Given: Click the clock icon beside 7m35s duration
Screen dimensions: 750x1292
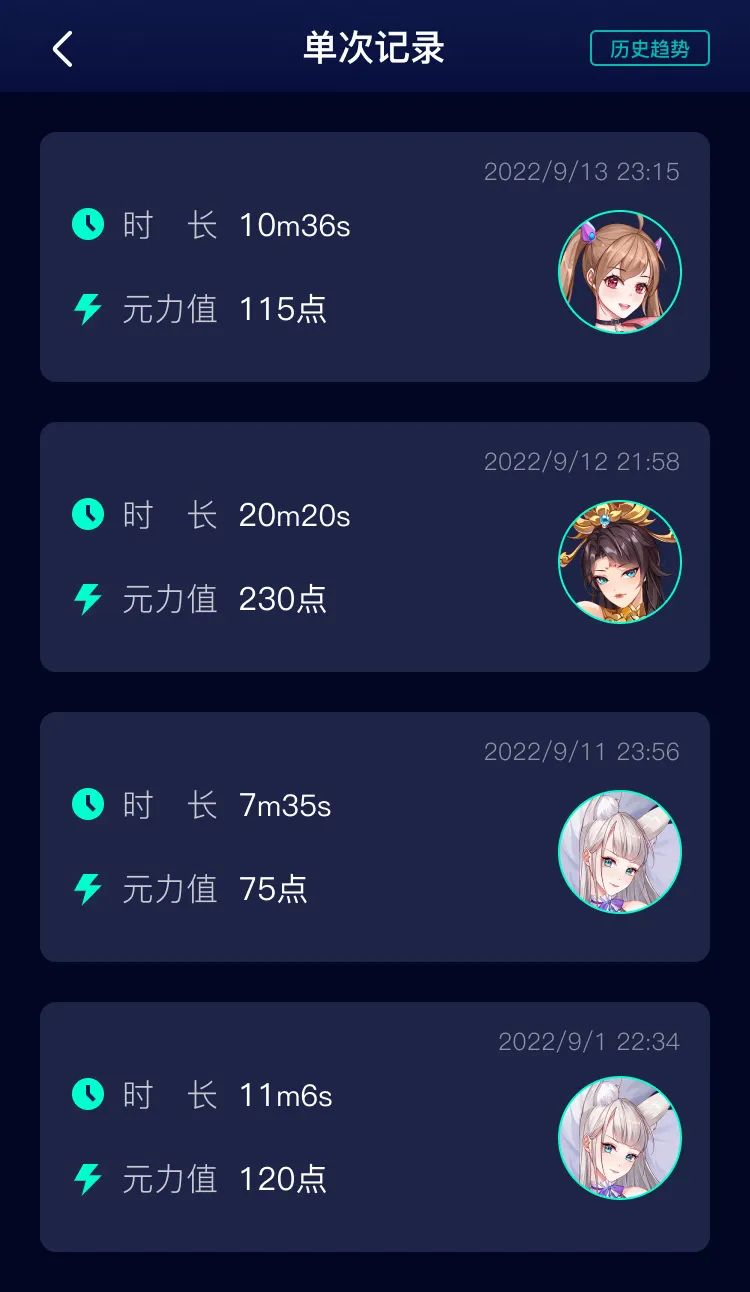Looking at the screenshot, I should coord(88,804).
